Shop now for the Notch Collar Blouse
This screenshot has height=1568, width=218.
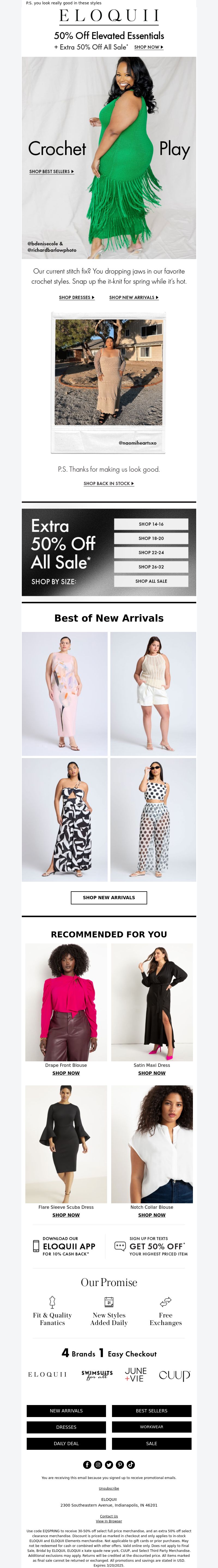pyautogui.click(x=151, y=1215)
